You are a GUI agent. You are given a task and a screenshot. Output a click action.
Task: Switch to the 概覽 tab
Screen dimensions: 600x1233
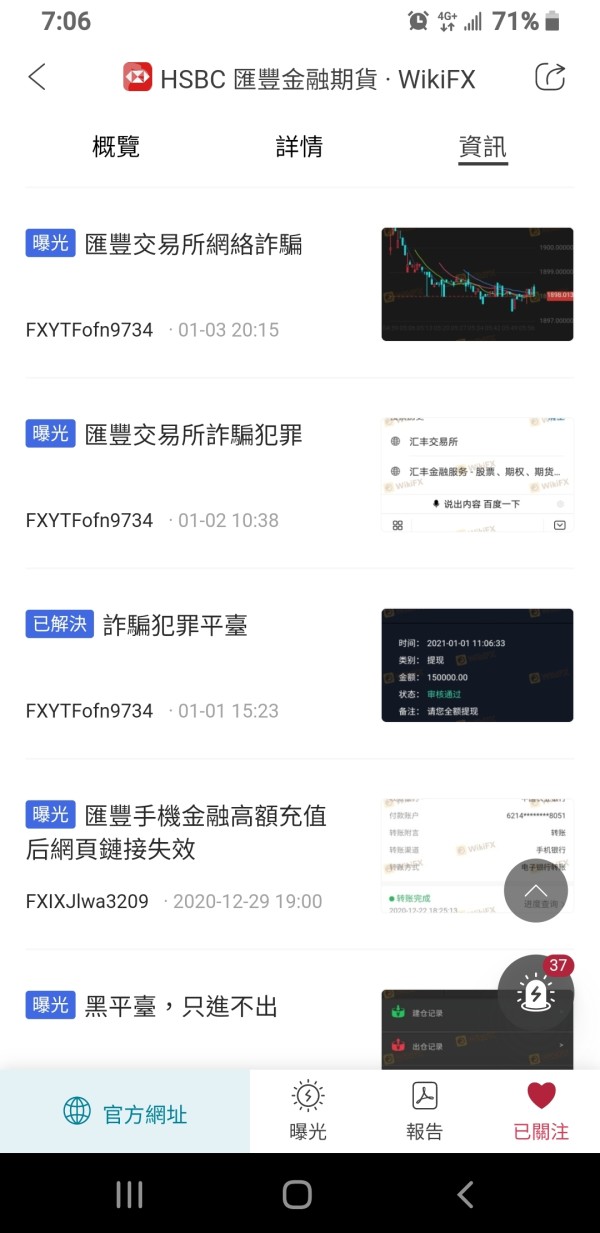point(116,147)
